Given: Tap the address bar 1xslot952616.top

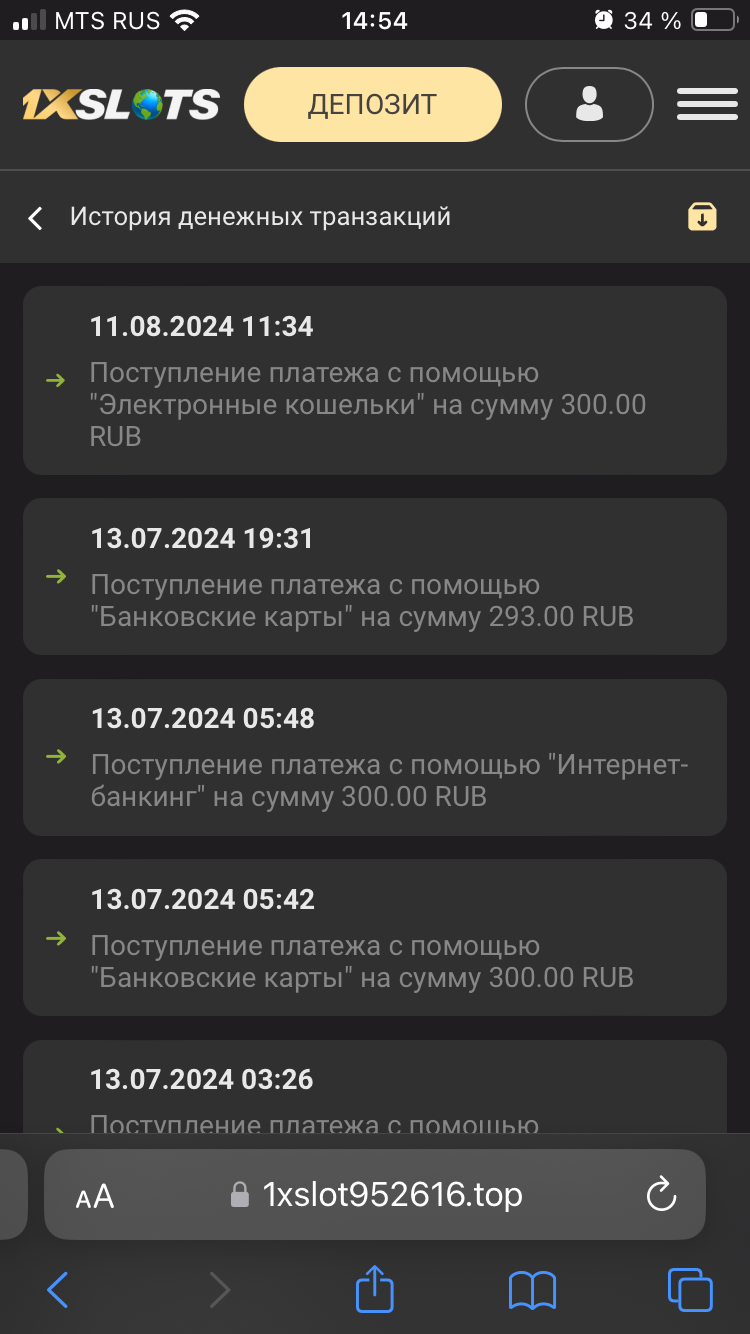Looking at the screenshot, I should (x=392, y=1194).
